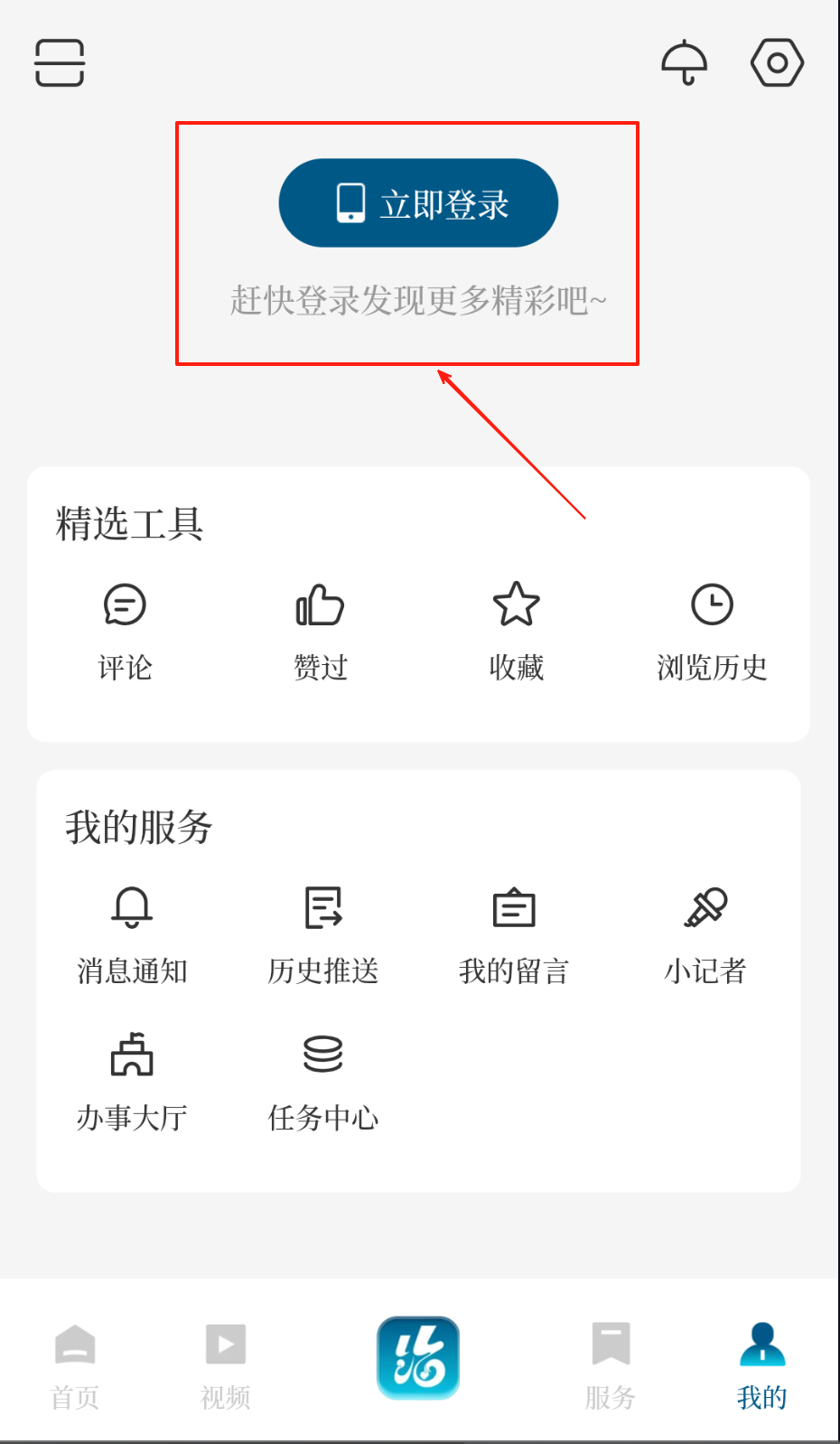Screen dimensions: 840x1444
Task: Select the 小记者 service
Action: 705,933
